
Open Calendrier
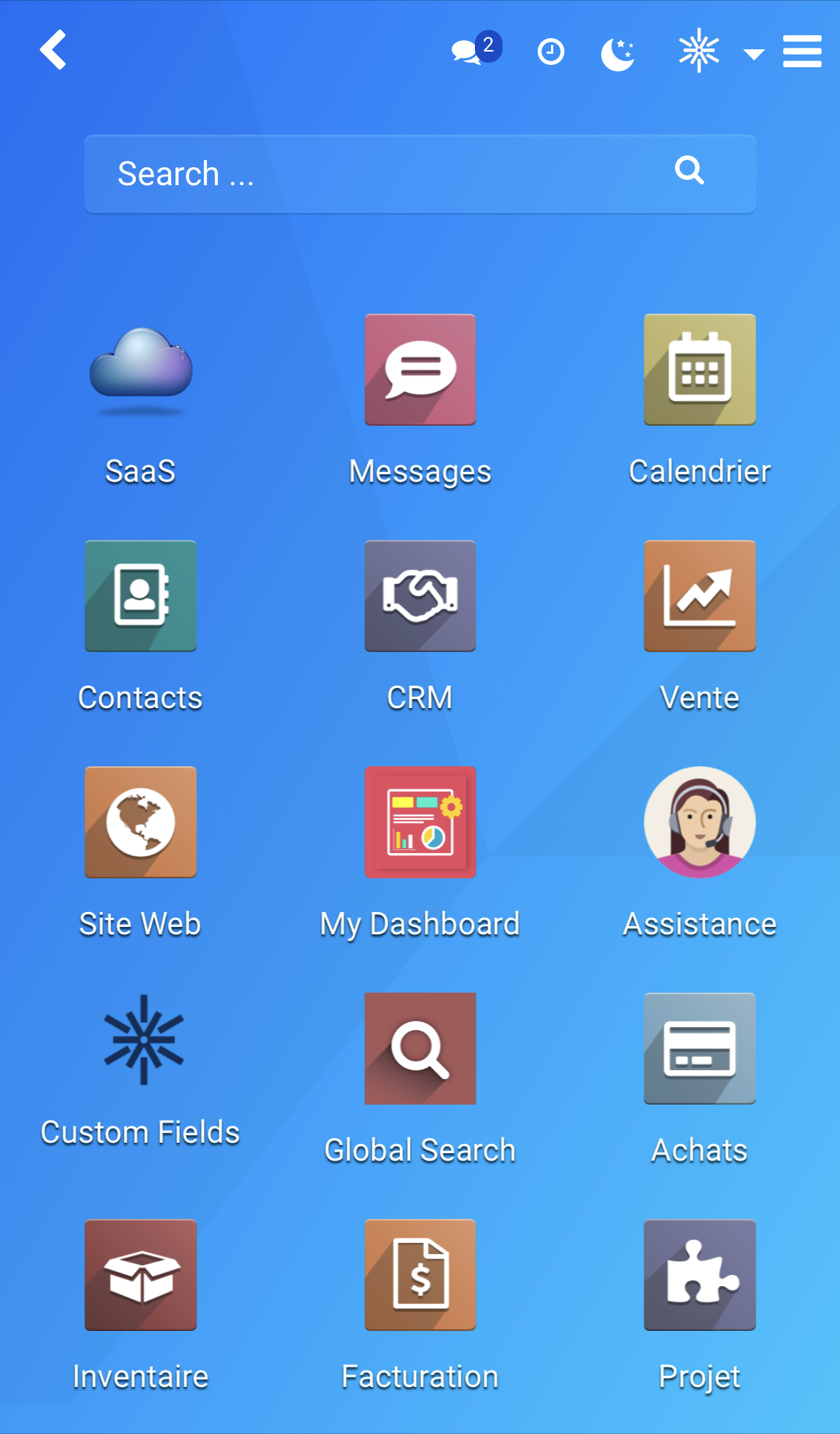point(700,370)
